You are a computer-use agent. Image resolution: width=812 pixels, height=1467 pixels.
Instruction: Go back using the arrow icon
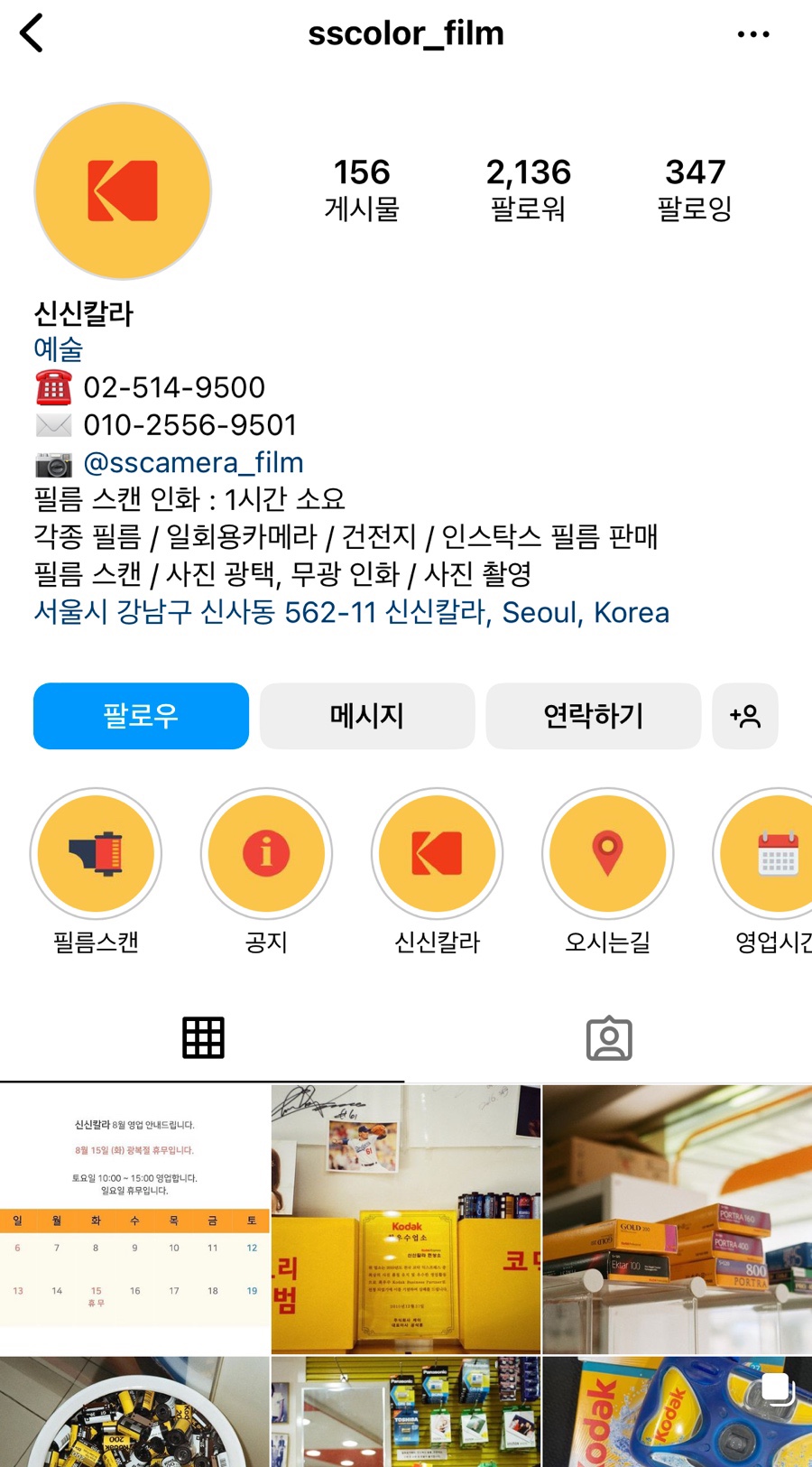pos(32,33)
